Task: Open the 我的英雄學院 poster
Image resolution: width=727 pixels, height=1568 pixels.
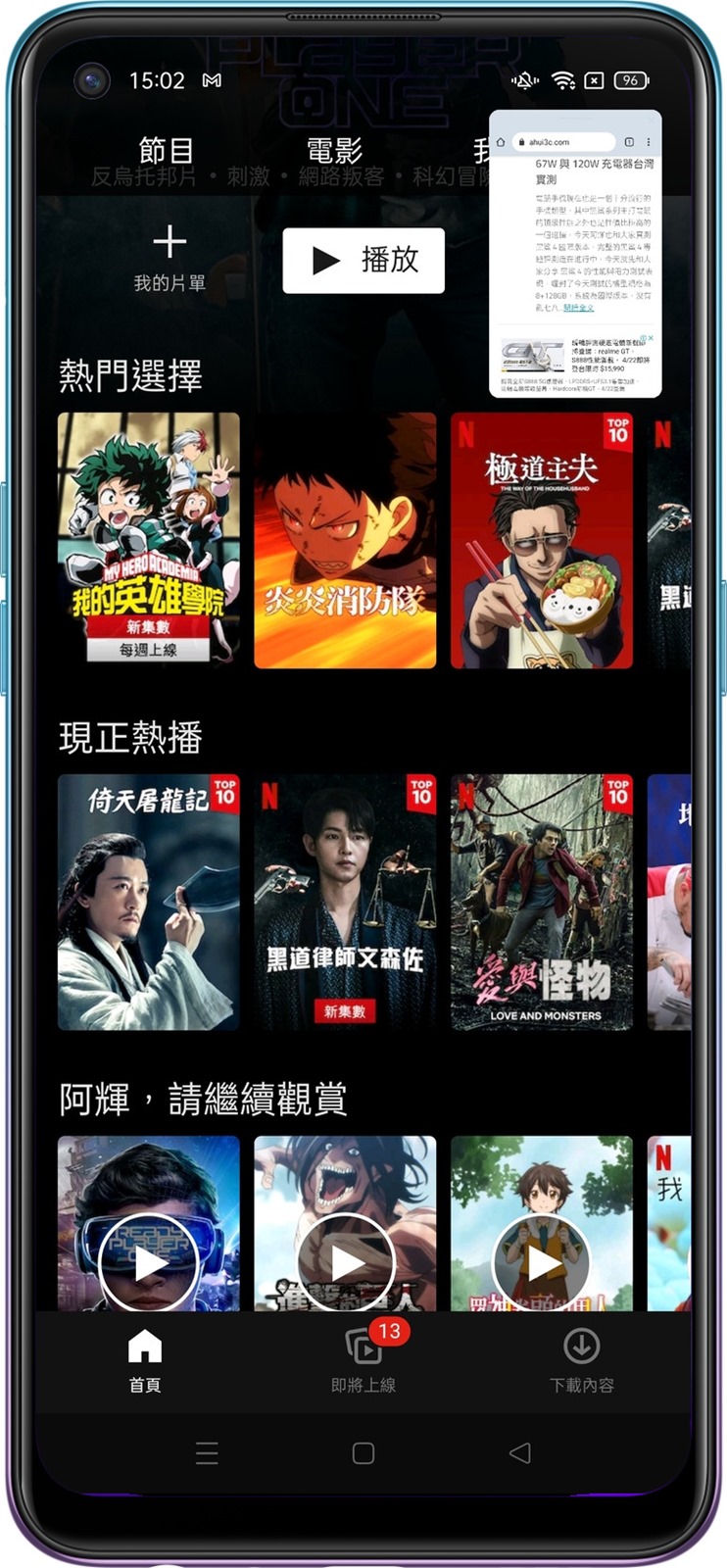Action: 149,540
